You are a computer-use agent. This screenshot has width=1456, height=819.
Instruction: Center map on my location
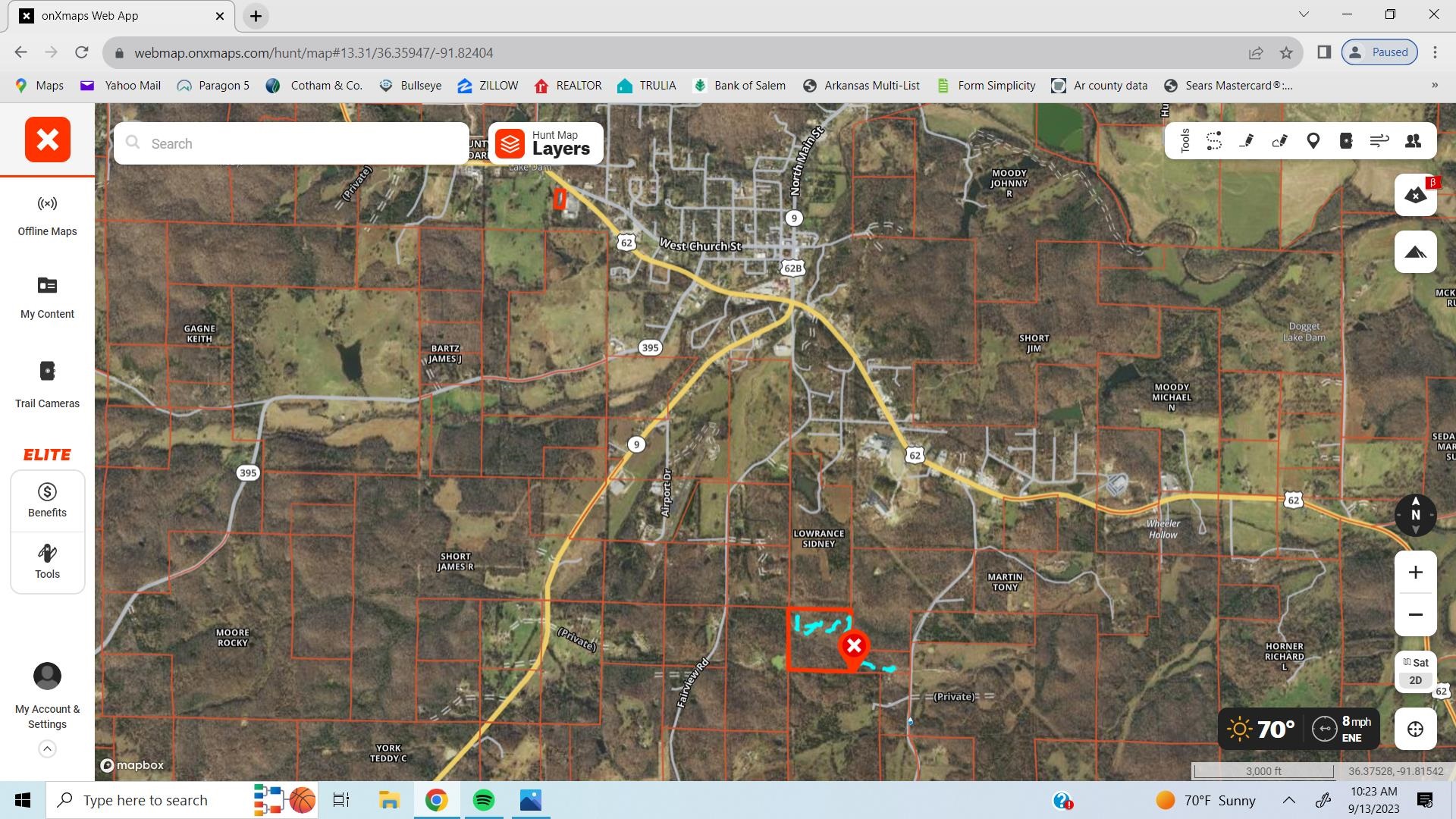click(x=1415, y=730)
